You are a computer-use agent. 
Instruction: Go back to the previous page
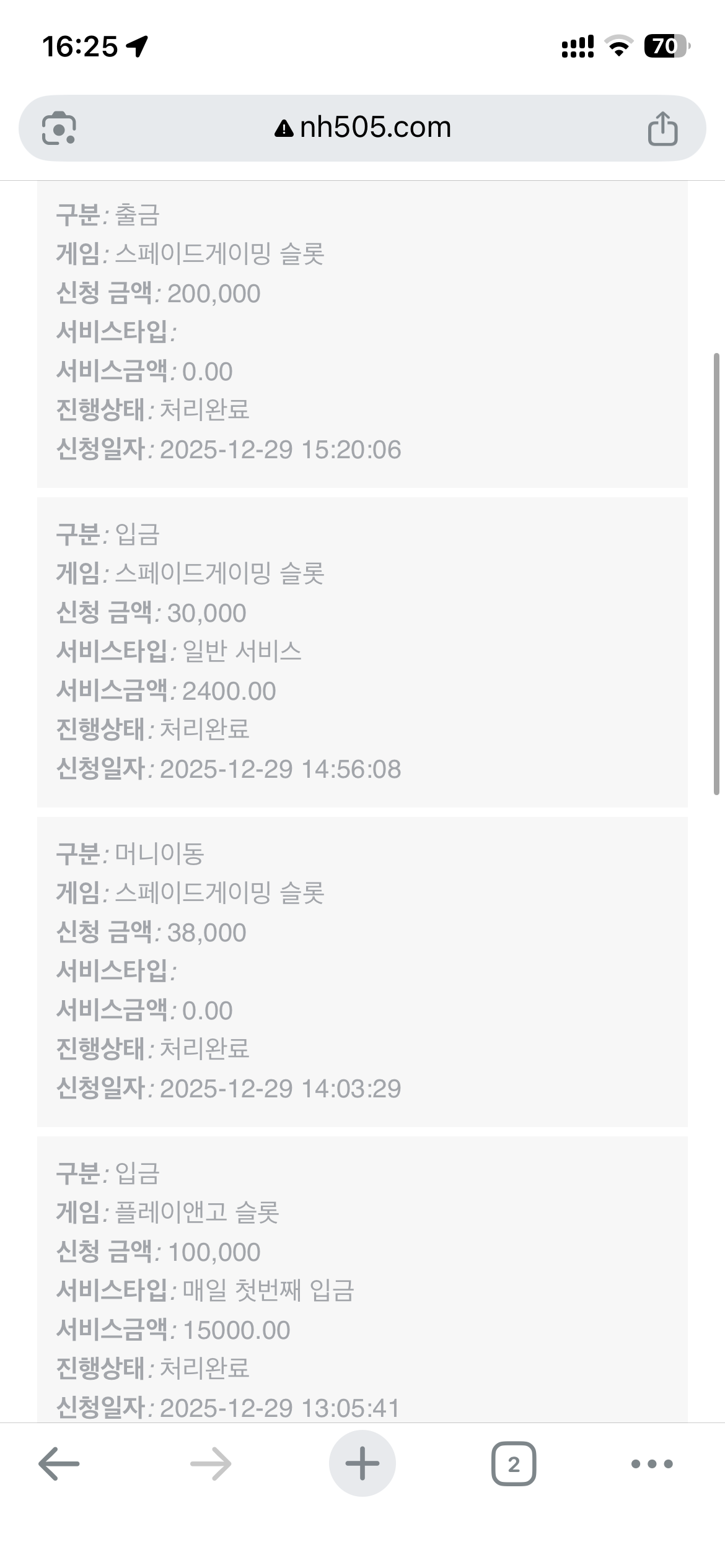pos(59,1464)
